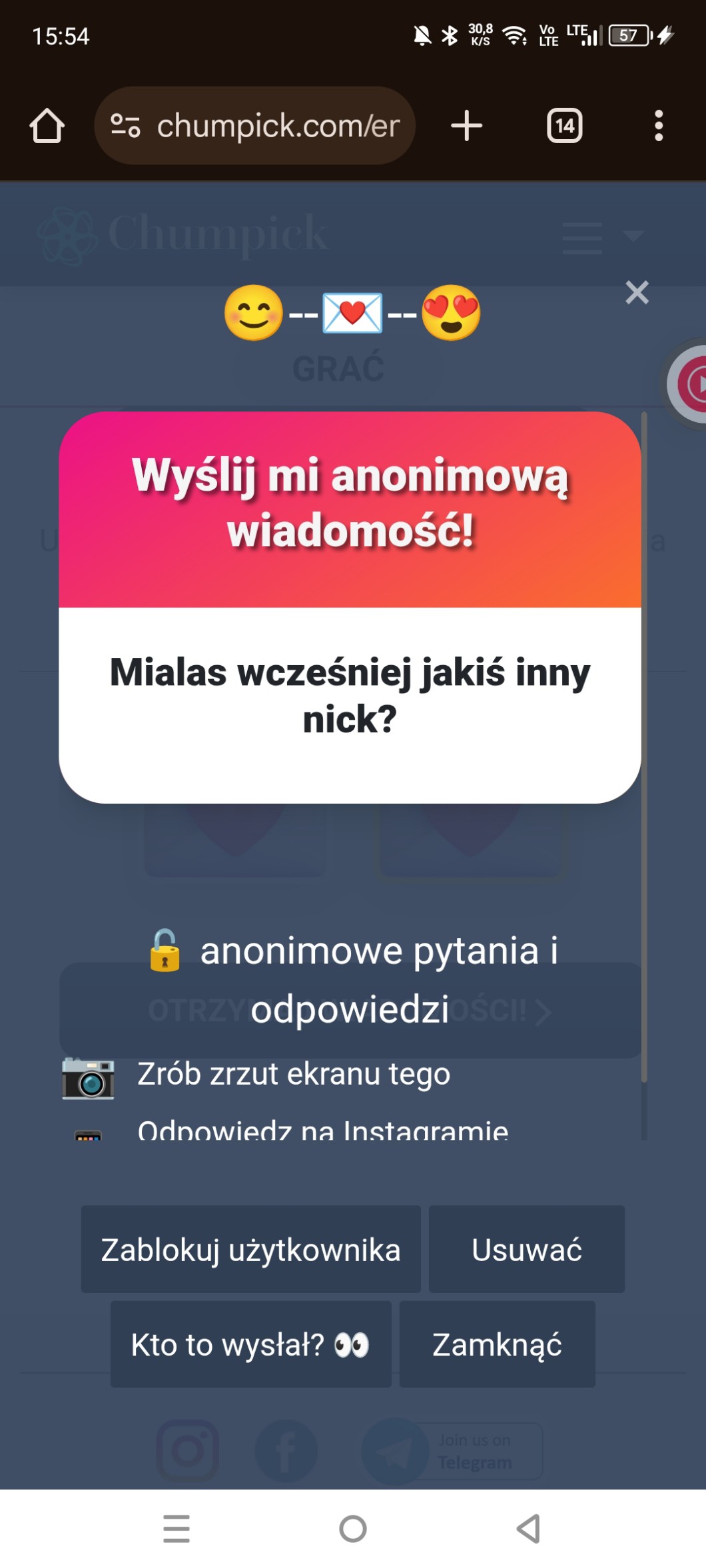Tap Zamknąć to close the dialog

pyautogui.click(x=497, y=1344)
